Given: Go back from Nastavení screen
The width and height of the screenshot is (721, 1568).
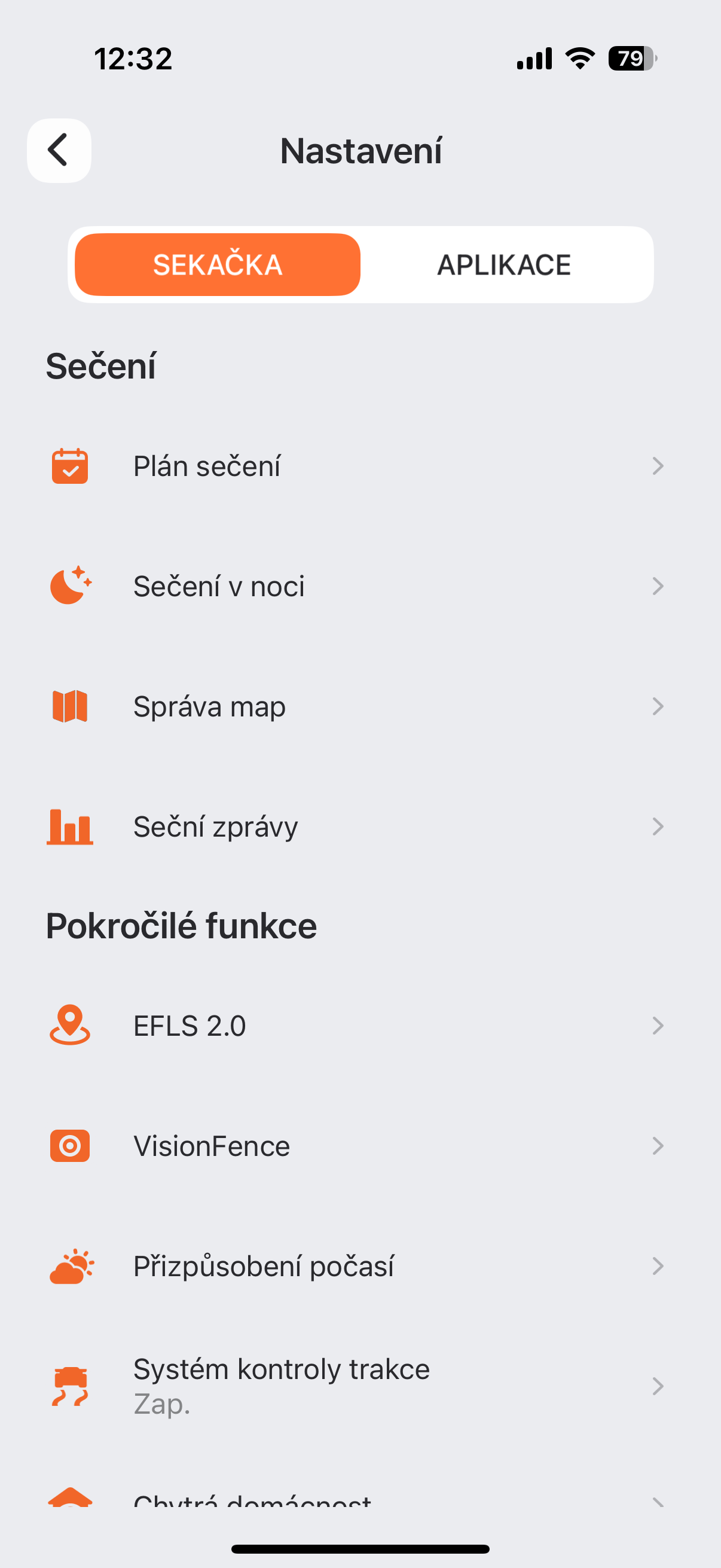Looking at the screenshot, I should coord(59,150).
